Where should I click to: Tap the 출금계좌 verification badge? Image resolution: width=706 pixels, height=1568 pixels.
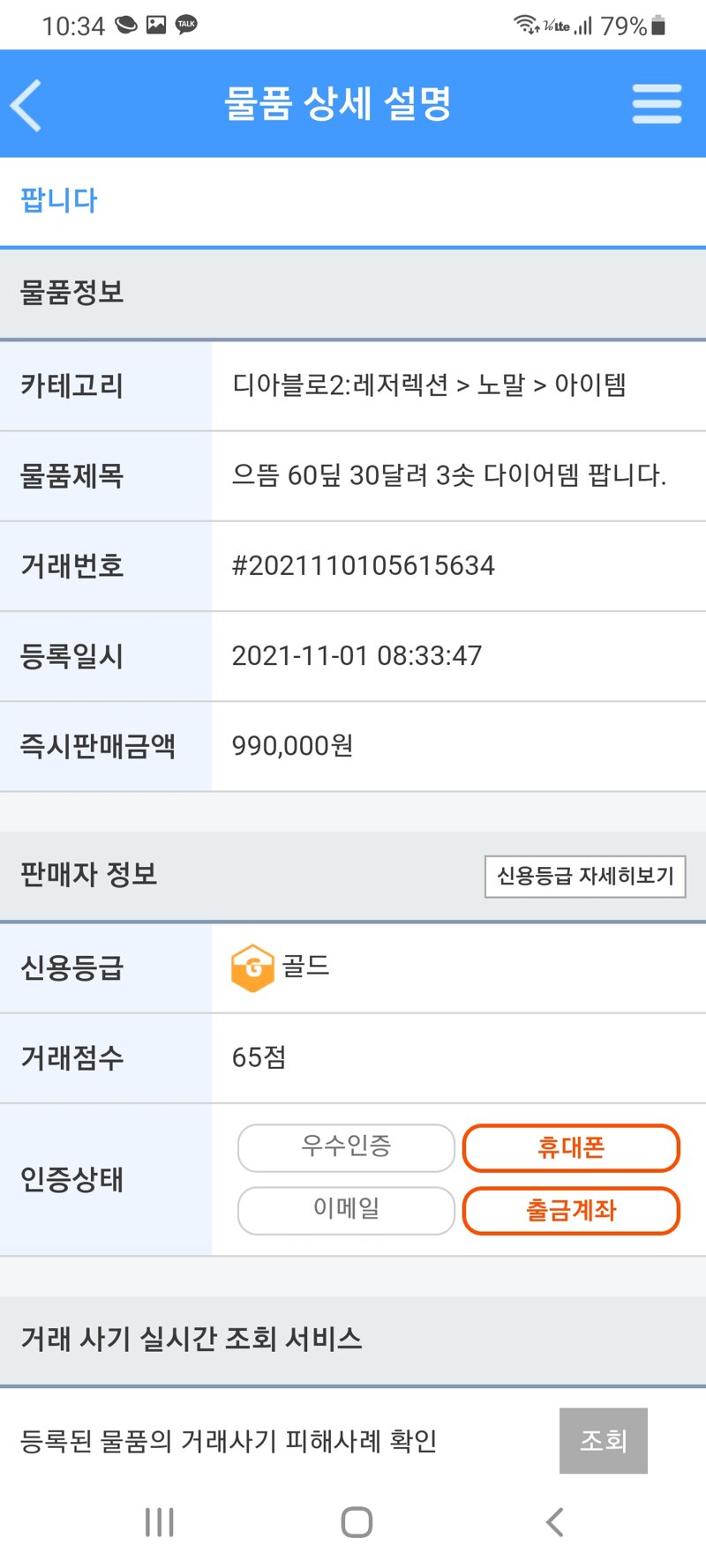tap(571, 1210)
